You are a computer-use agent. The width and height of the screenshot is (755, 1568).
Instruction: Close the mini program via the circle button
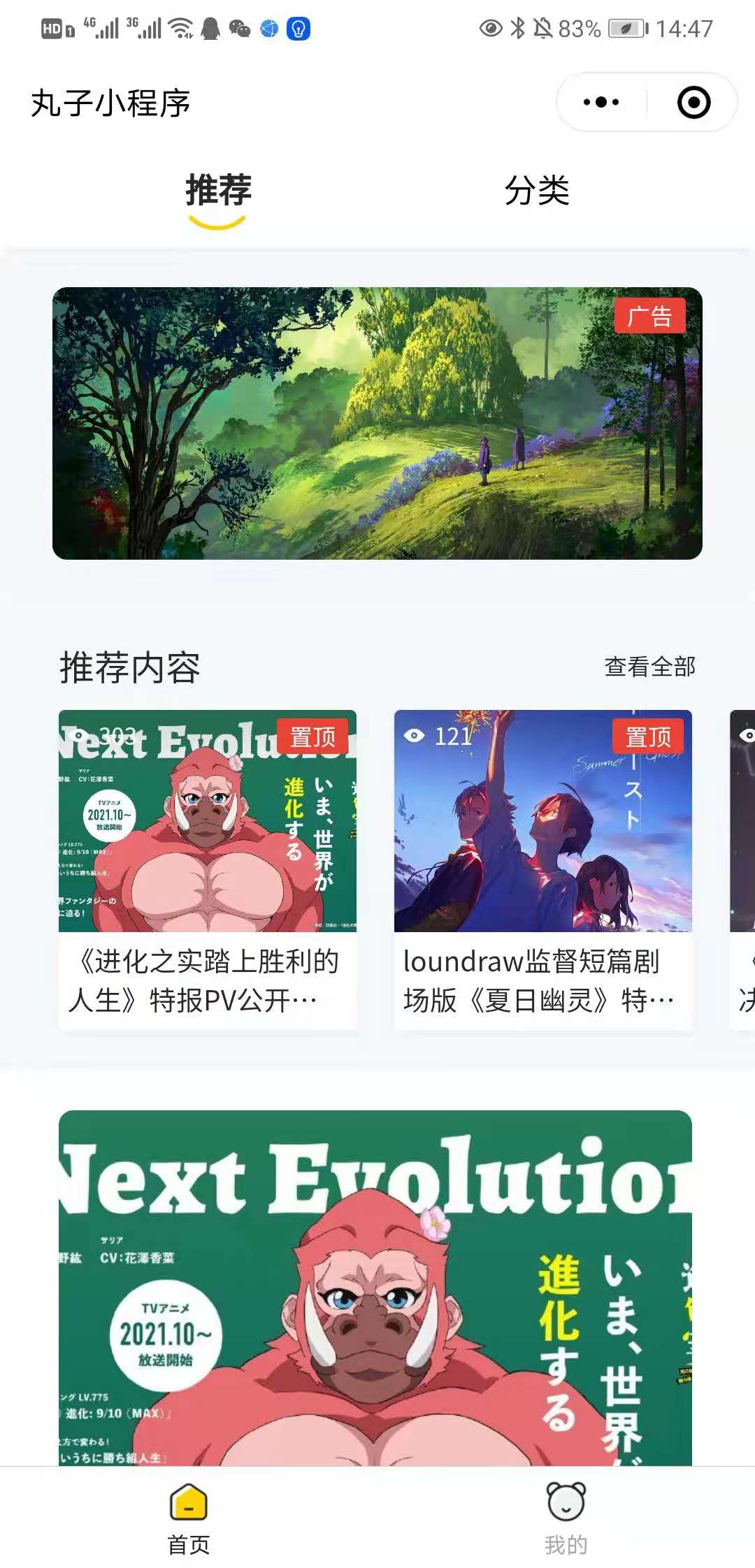click(693, 103)
